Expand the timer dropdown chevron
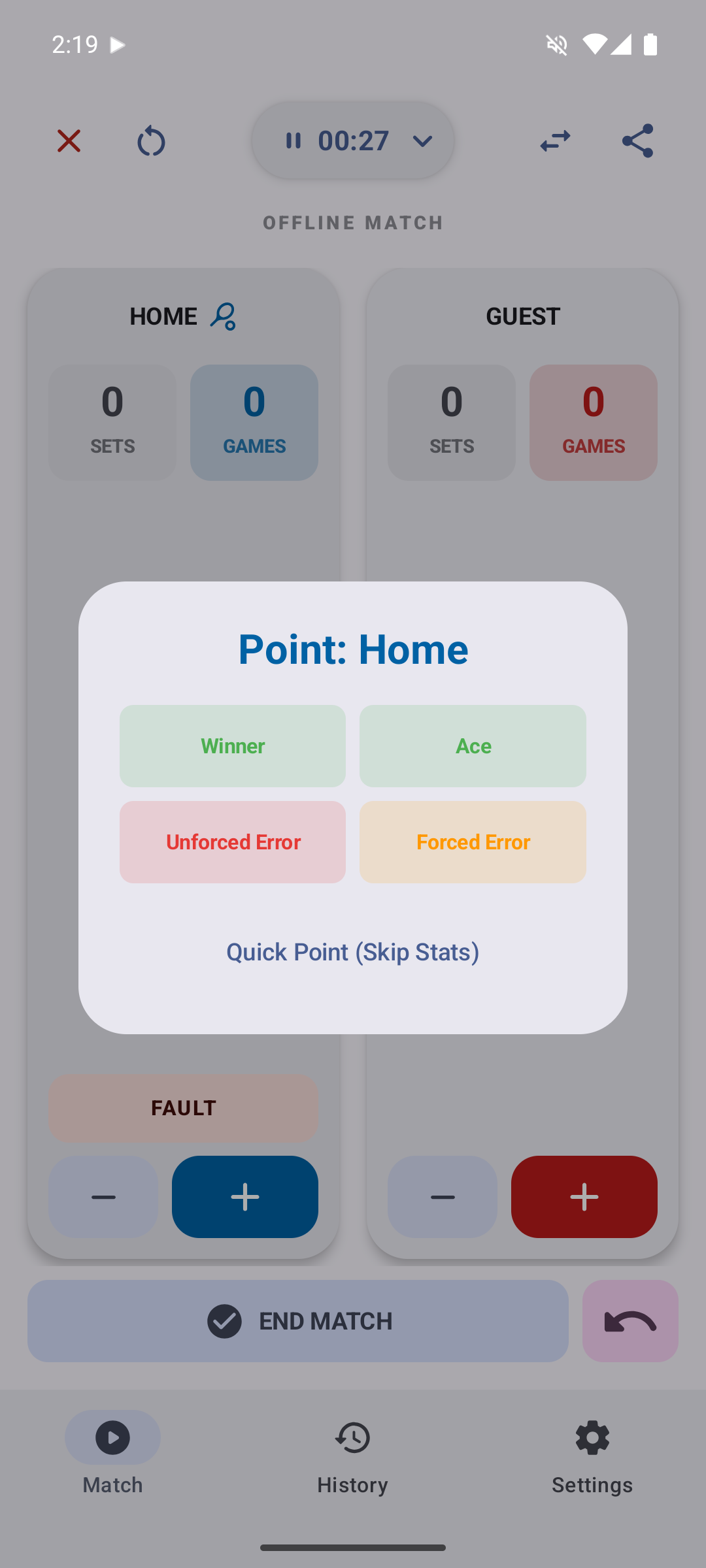 click(x=422, y=140)
